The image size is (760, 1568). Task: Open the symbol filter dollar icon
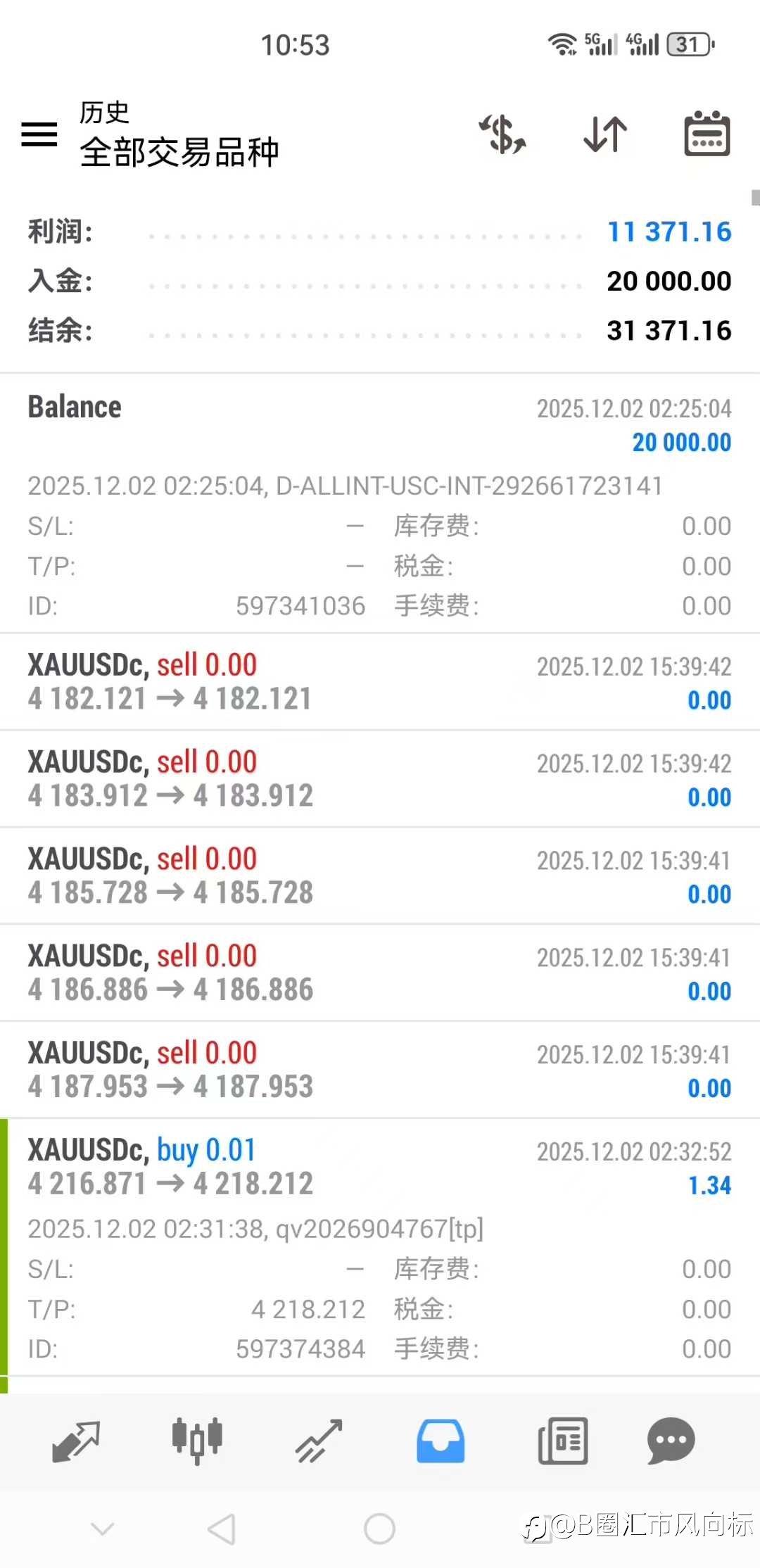pos(502,134)
